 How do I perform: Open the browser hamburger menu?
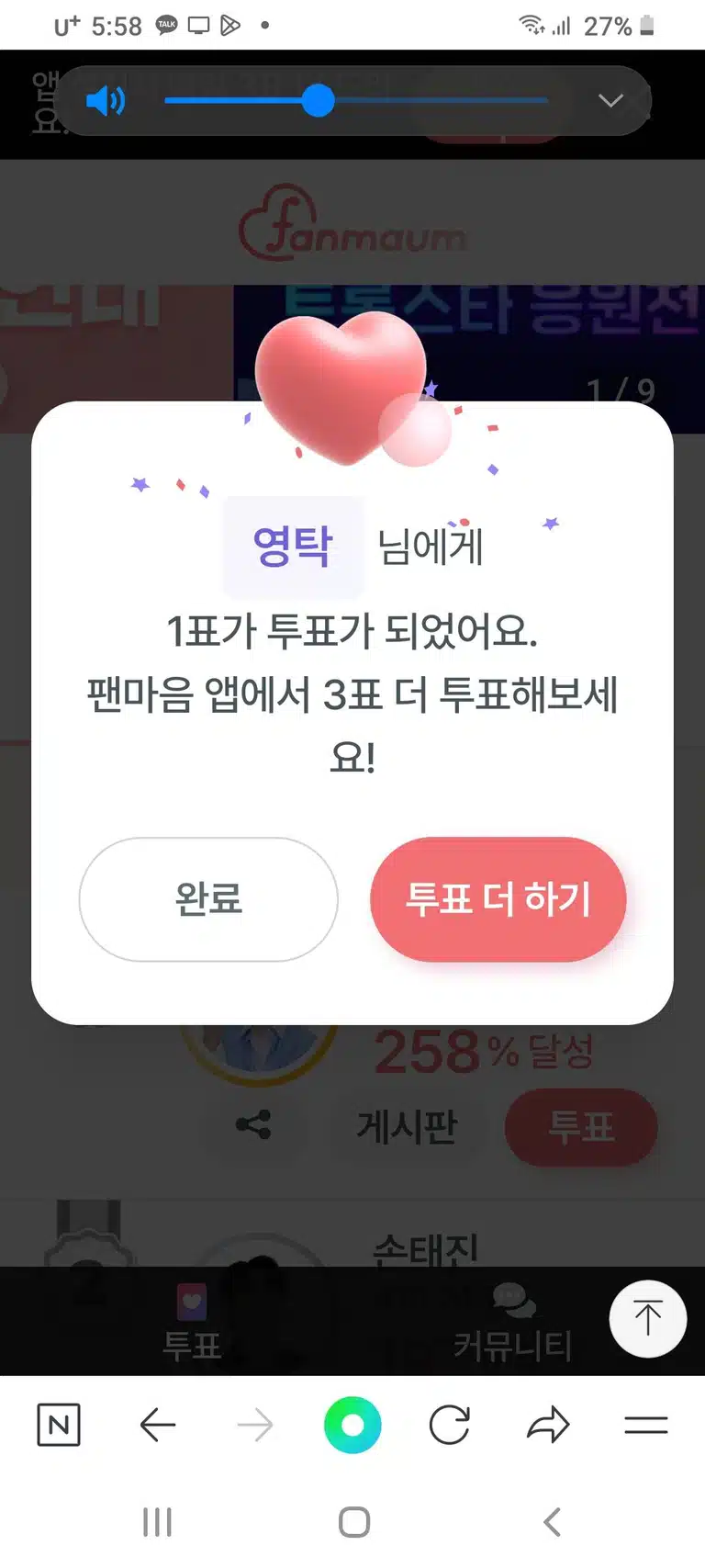pos(646,1425)
